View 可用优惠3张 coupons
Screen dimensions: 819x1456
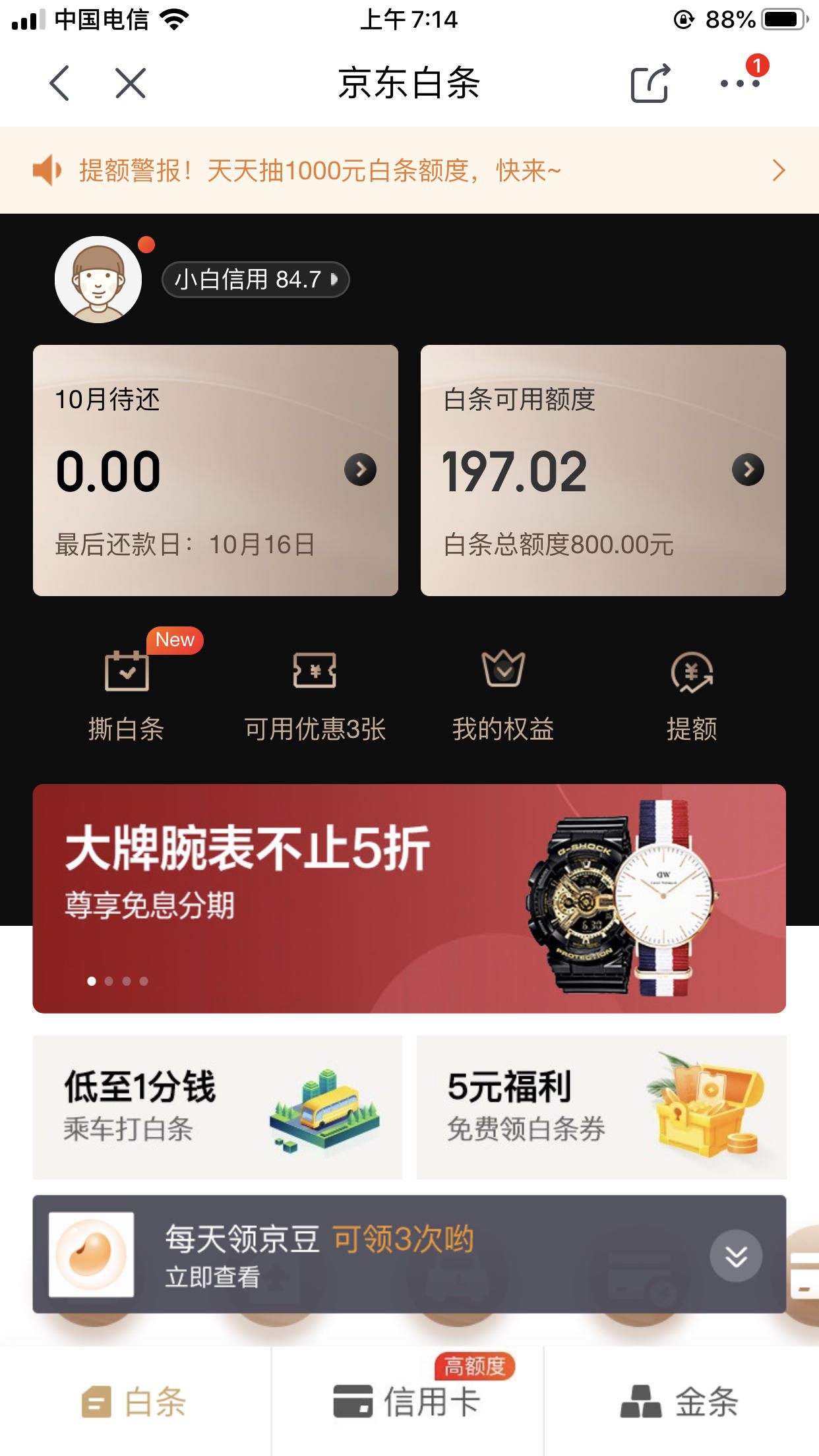(x=315, y=696)
